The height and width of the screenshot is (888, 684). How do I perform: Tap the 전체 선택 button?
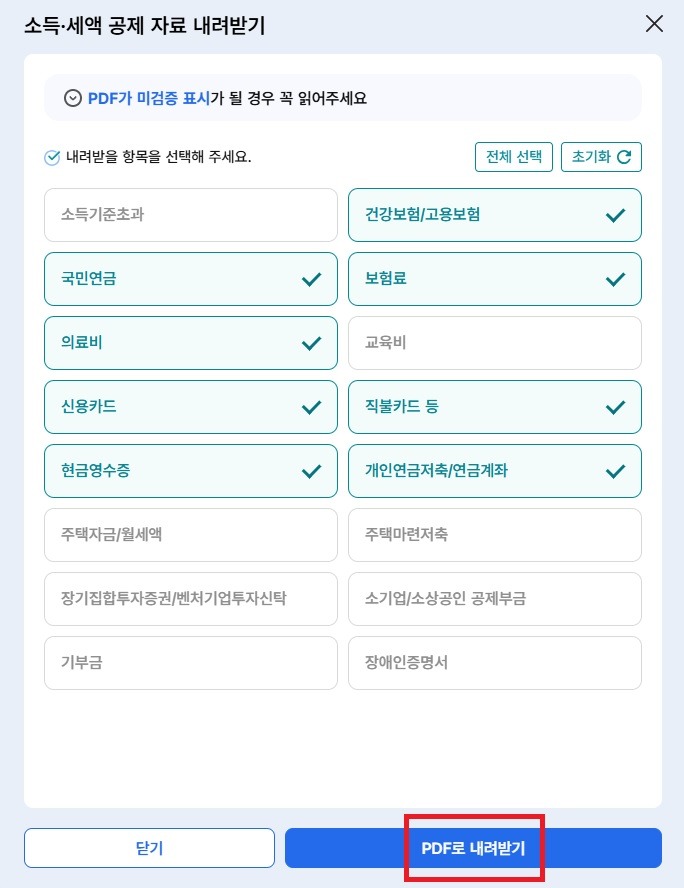513,157
